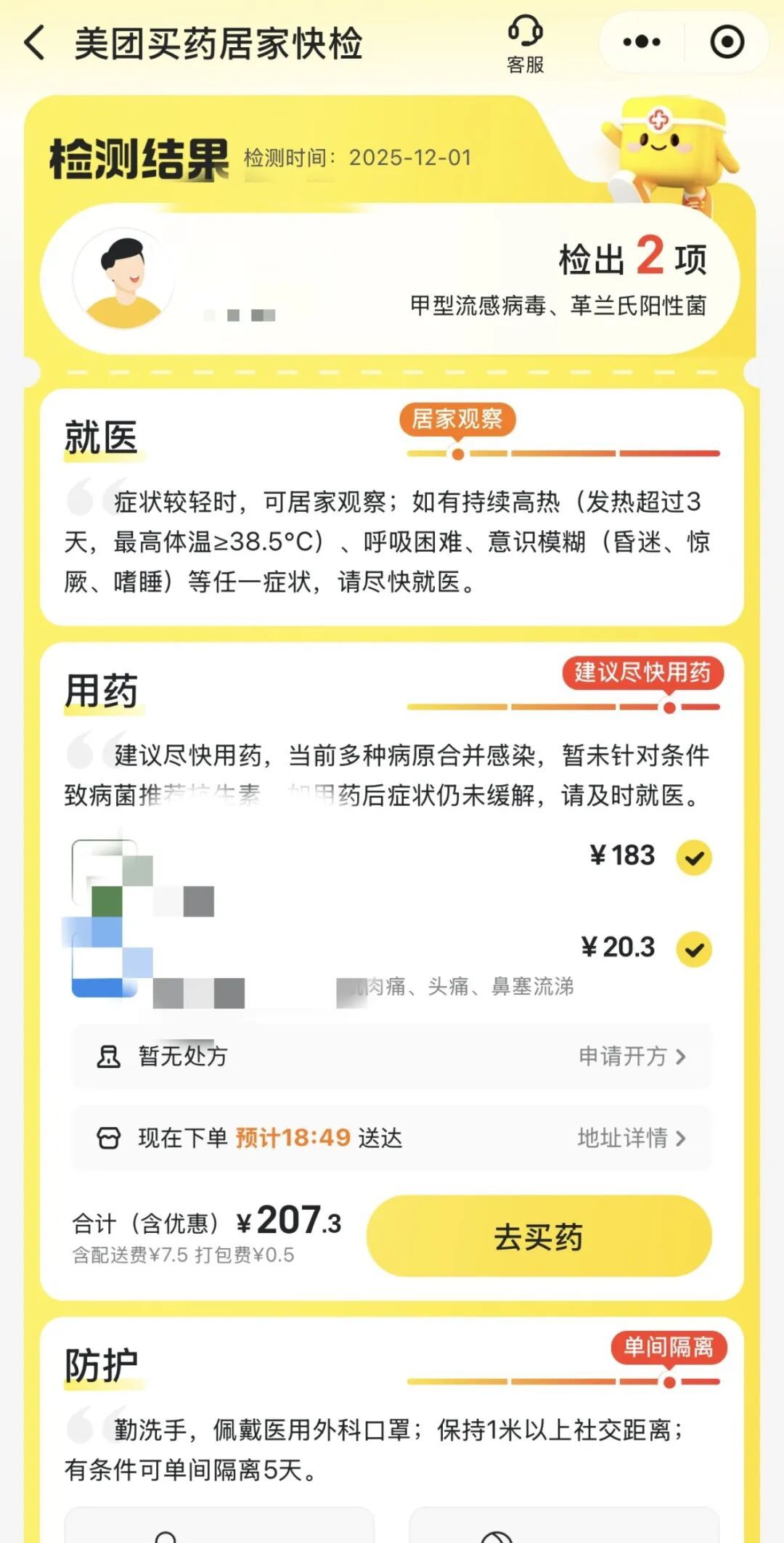Open 地址详情 delivery address details
This screenshot has width=784, height=1543.
(x=631, y=1138)
